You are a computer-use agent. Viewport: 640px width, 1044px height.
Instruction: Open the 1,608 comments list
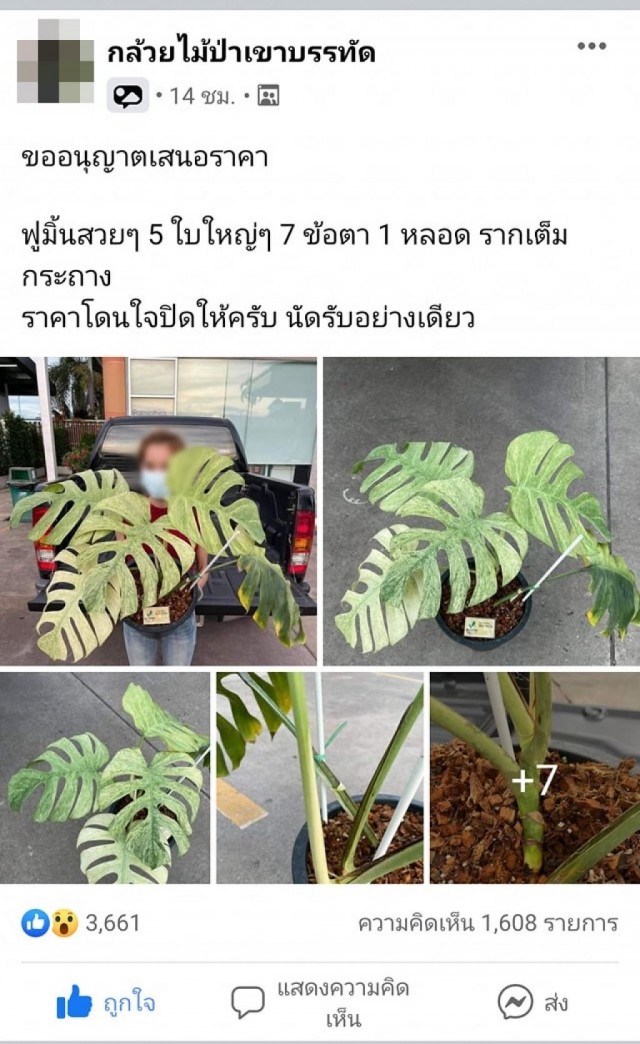(488, 923)
